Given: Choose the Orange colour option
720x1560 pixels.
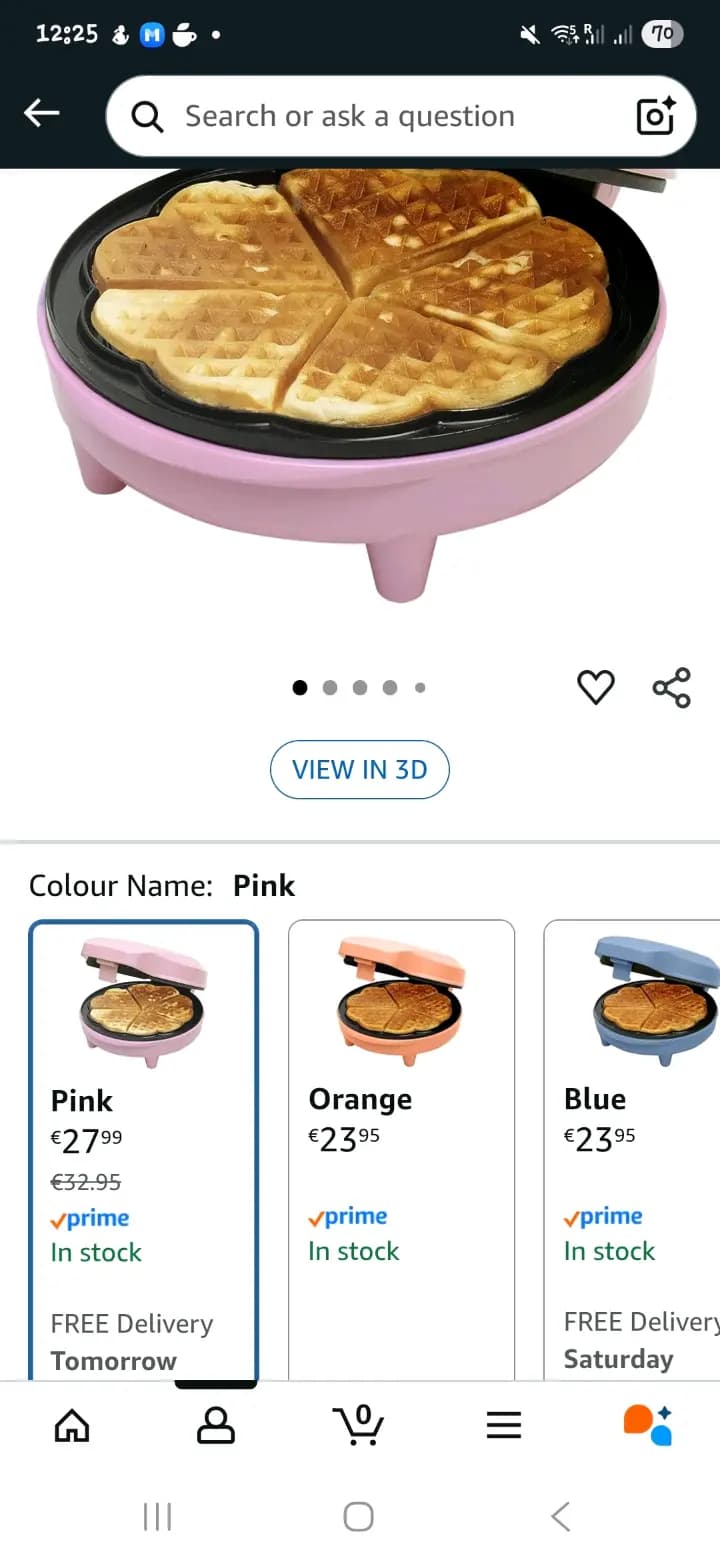Looking at the screenshot, I should coord(401,1150).
